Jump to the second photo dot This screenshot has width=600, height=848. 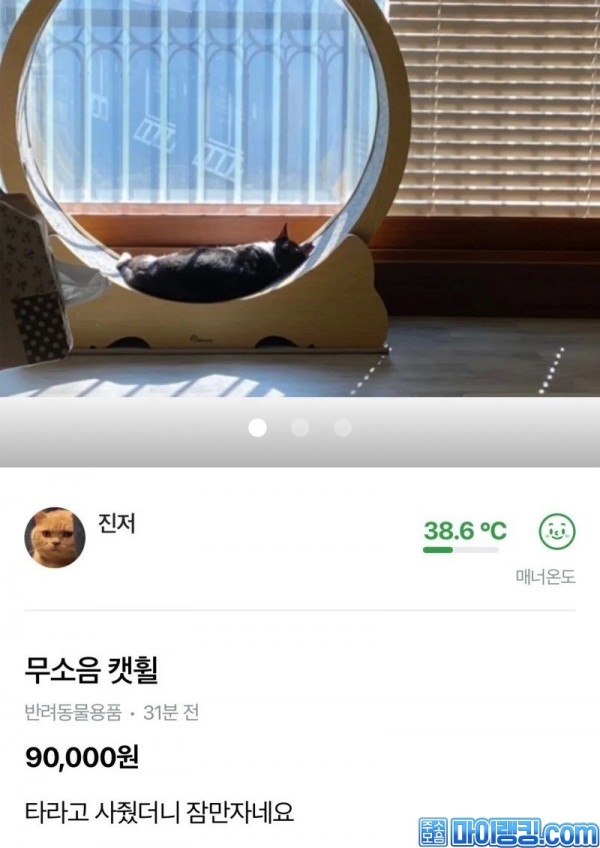[300, 428]
